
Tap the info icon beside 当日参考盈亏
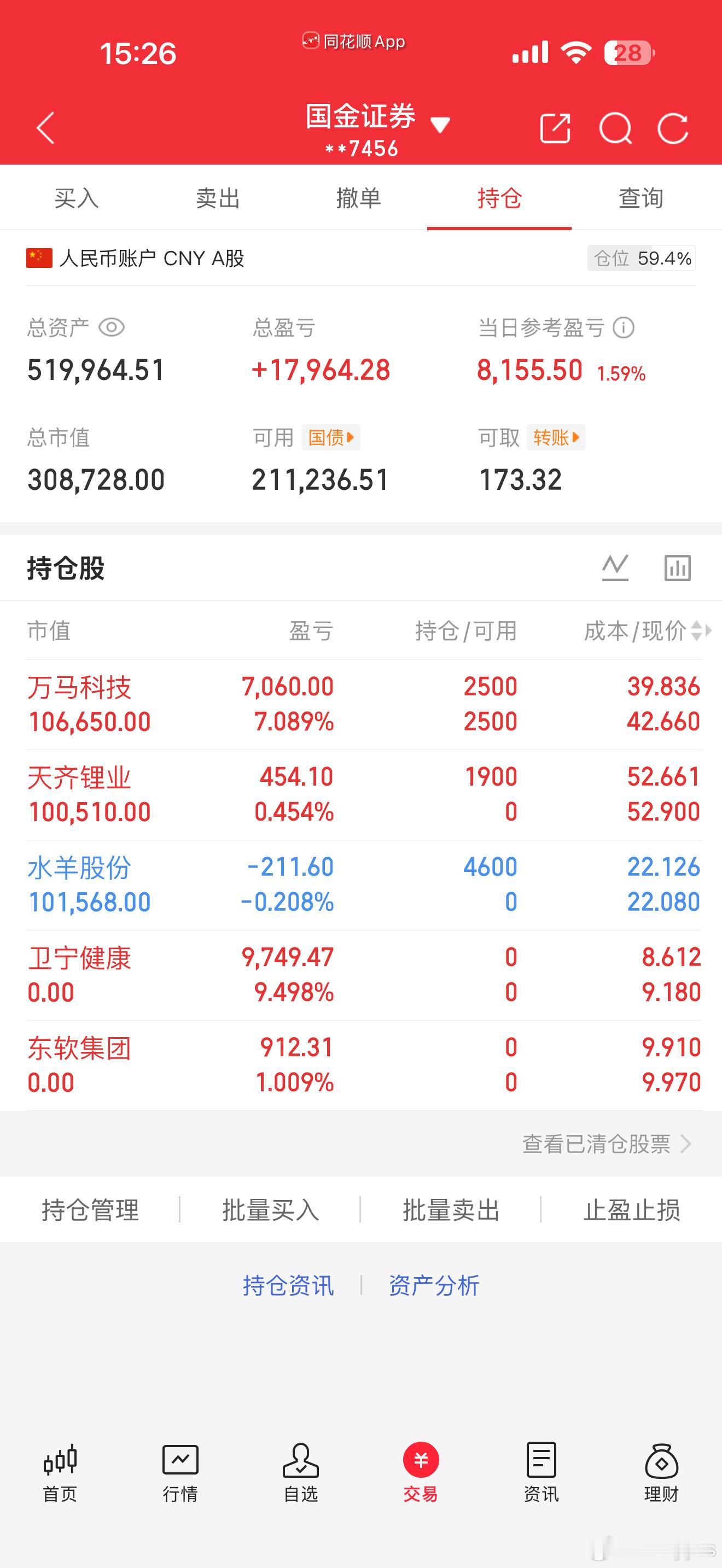[x=624, y=327]
